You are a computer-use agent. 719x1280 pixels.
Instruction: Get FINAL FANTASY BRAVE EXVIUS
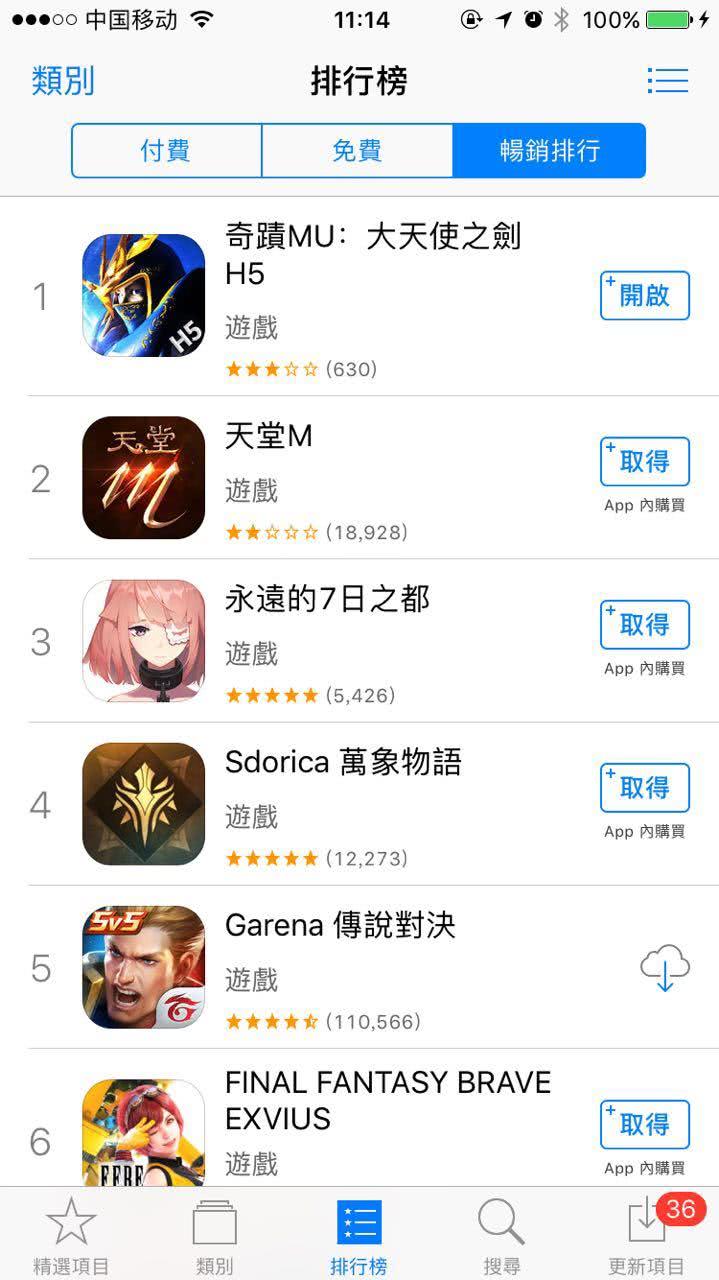(x=644, y=1125)
